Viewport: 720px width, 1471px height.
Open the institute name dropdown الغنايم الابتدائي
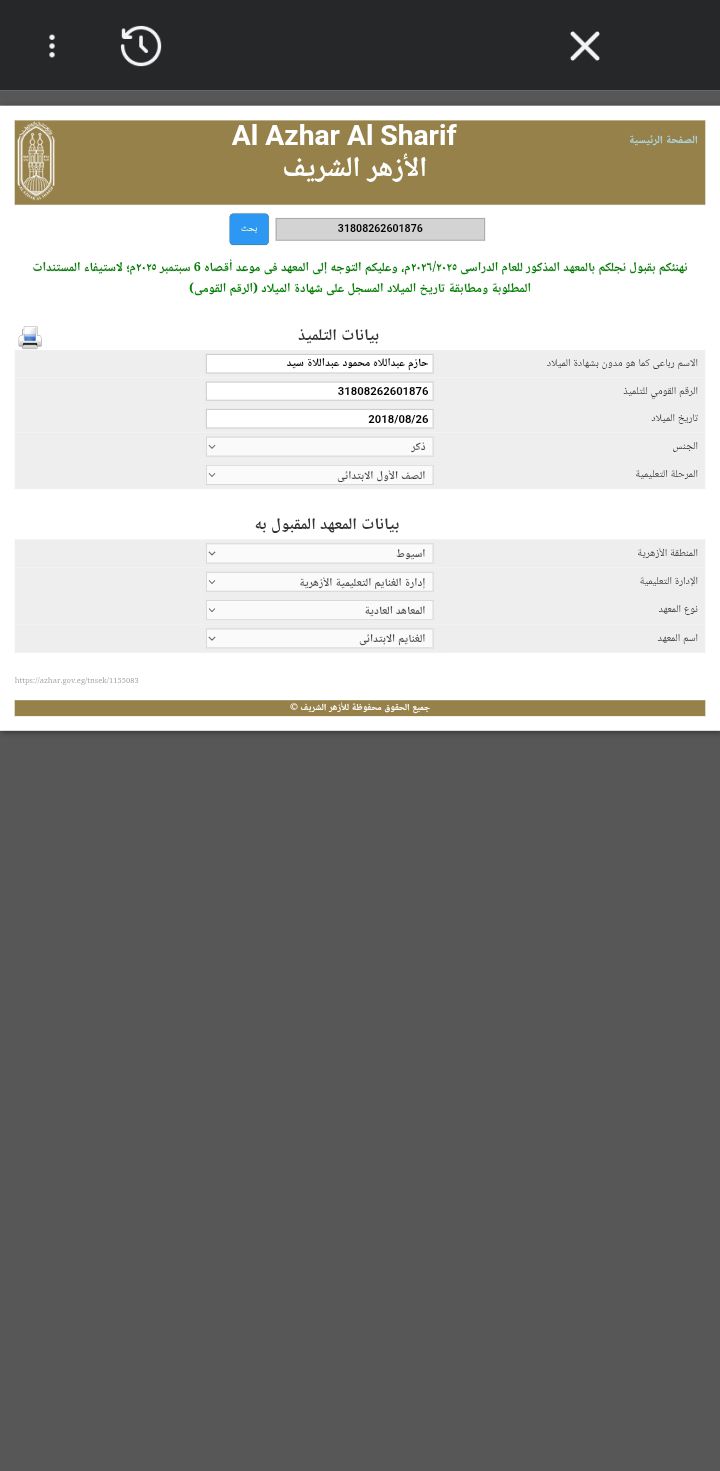coord(318,638)
